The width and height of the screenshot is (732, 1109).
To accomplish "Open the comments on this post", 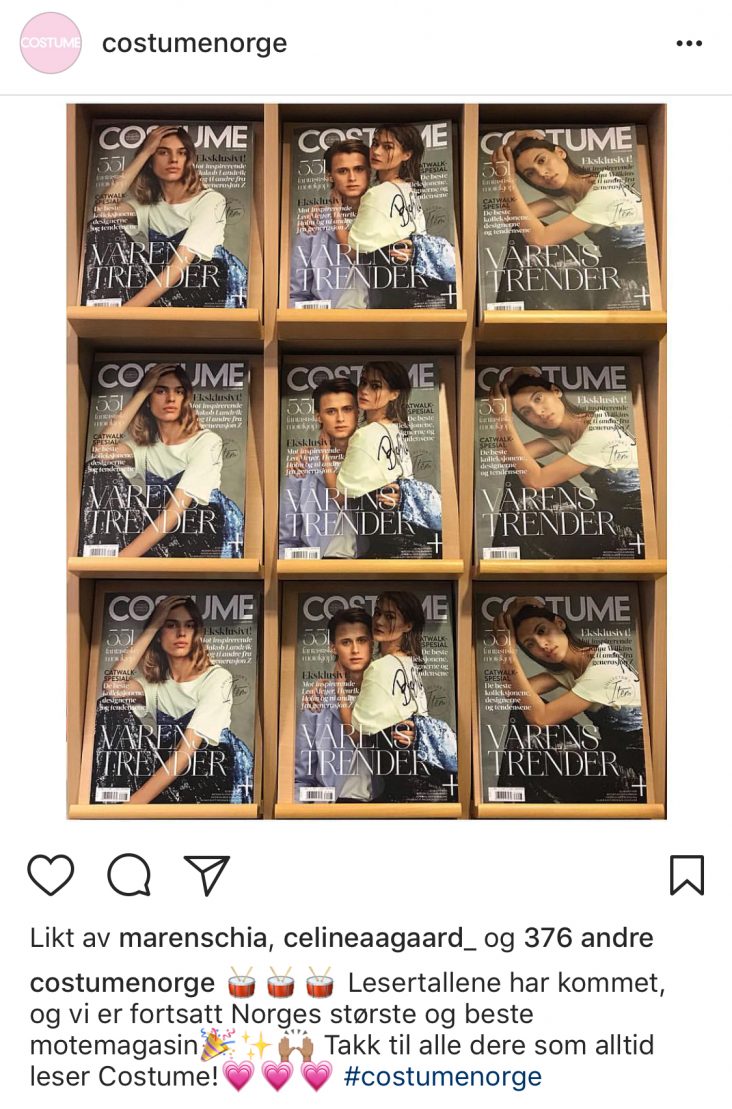I will tap(128, 875).
